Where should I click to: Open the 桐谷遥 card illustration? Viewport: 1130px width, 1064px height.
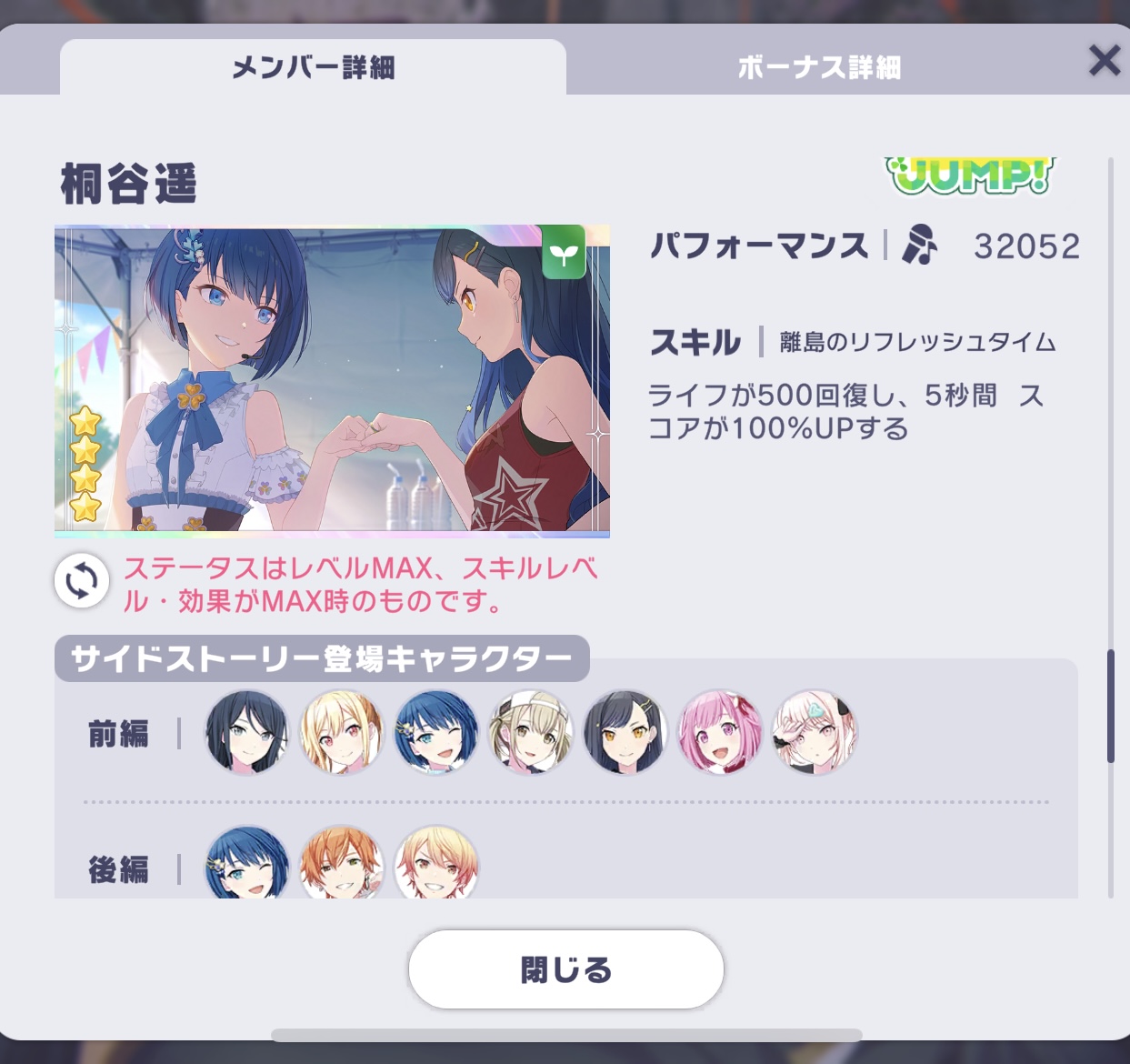(332, 380)
